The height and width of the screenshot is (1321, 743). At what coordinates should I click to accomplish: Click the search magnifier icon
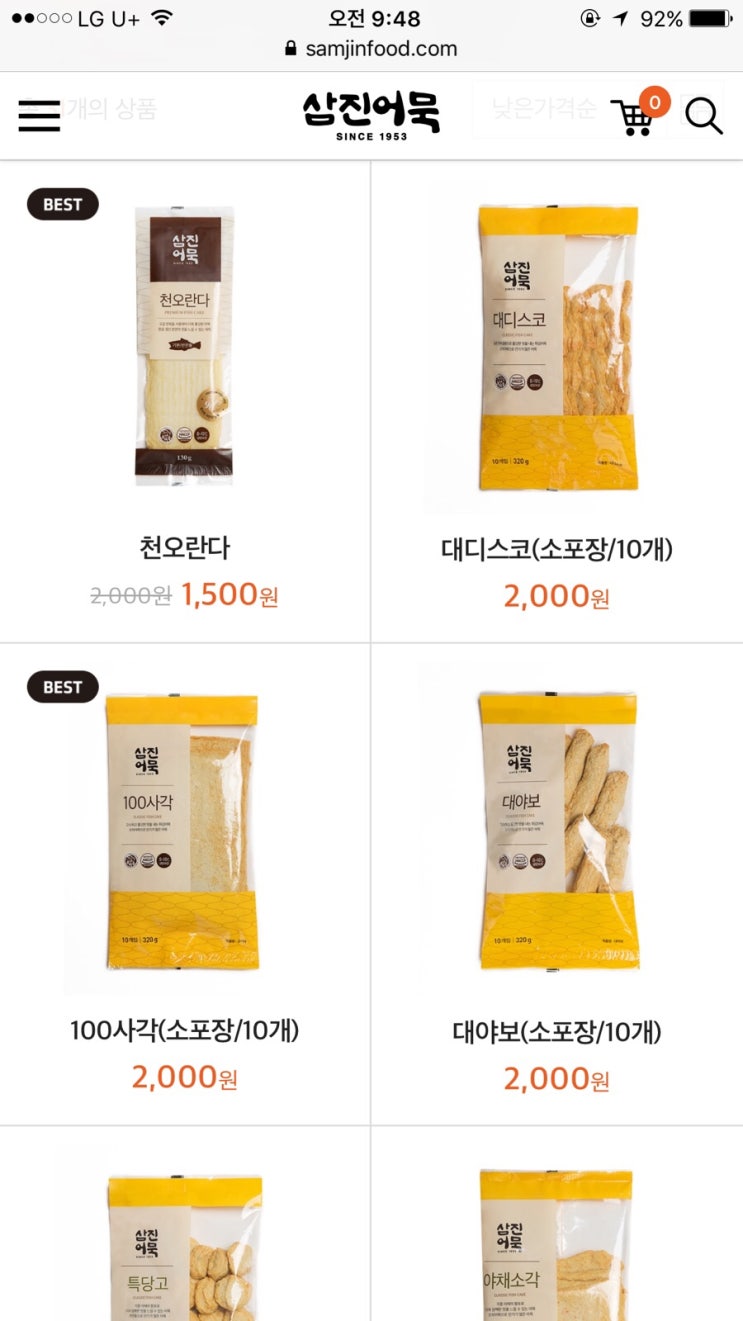(x=704, y=115)
